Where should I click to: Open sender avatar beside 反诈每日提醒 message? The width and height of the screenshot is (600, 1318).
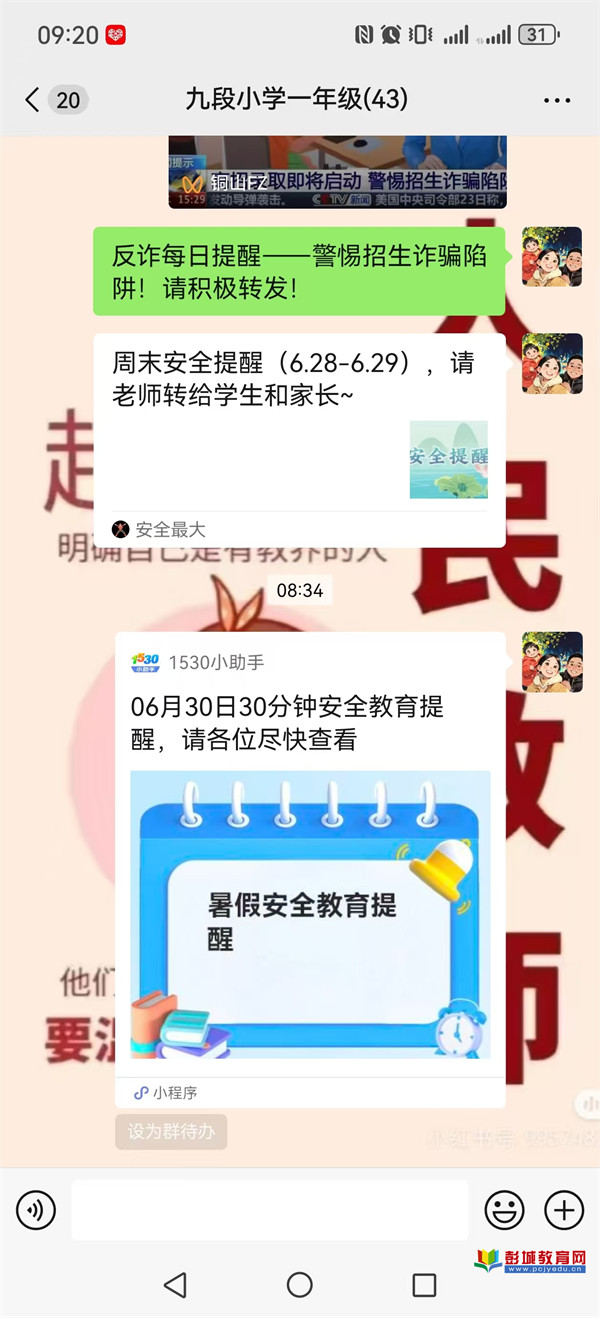[x=551, y=257]
